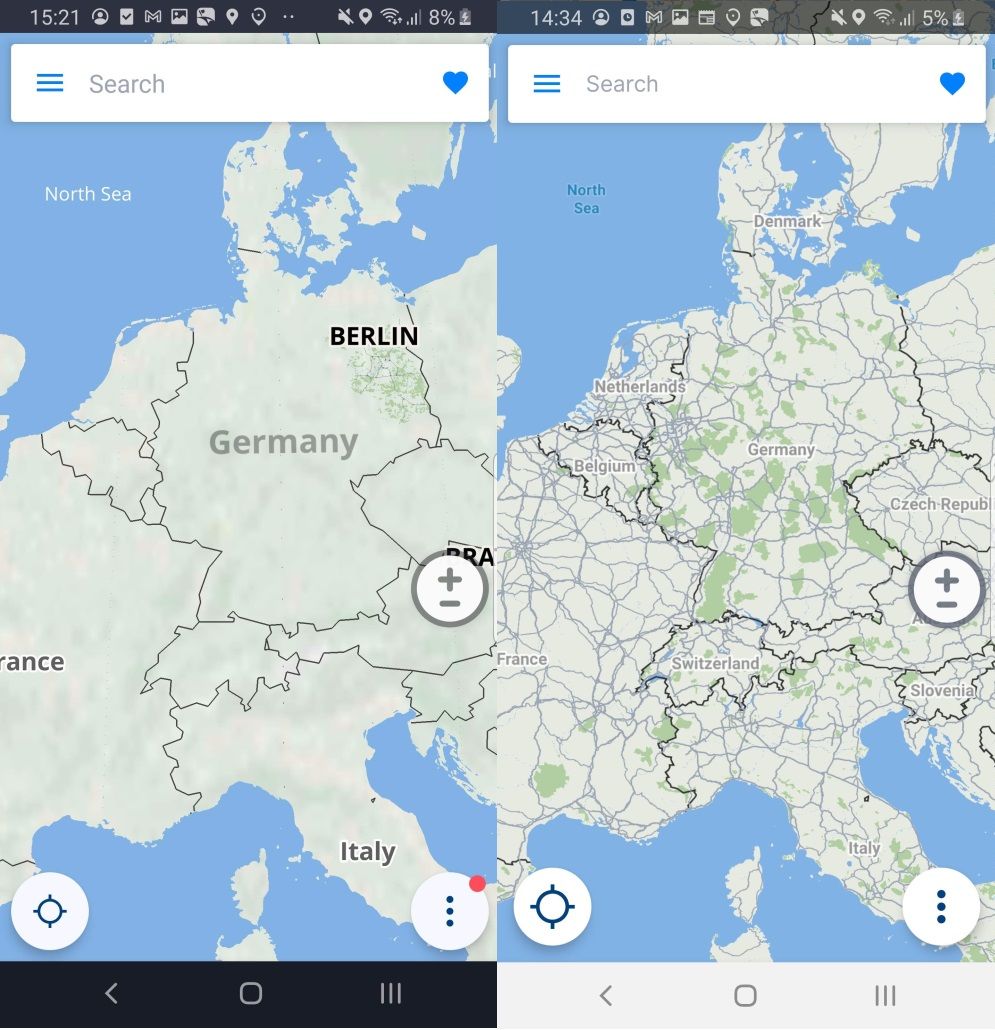Tap the zoom plus/minus control beside BERLIN map
Image resolution: width=995 pixels, height=1030 pixels.
[450, 590]
